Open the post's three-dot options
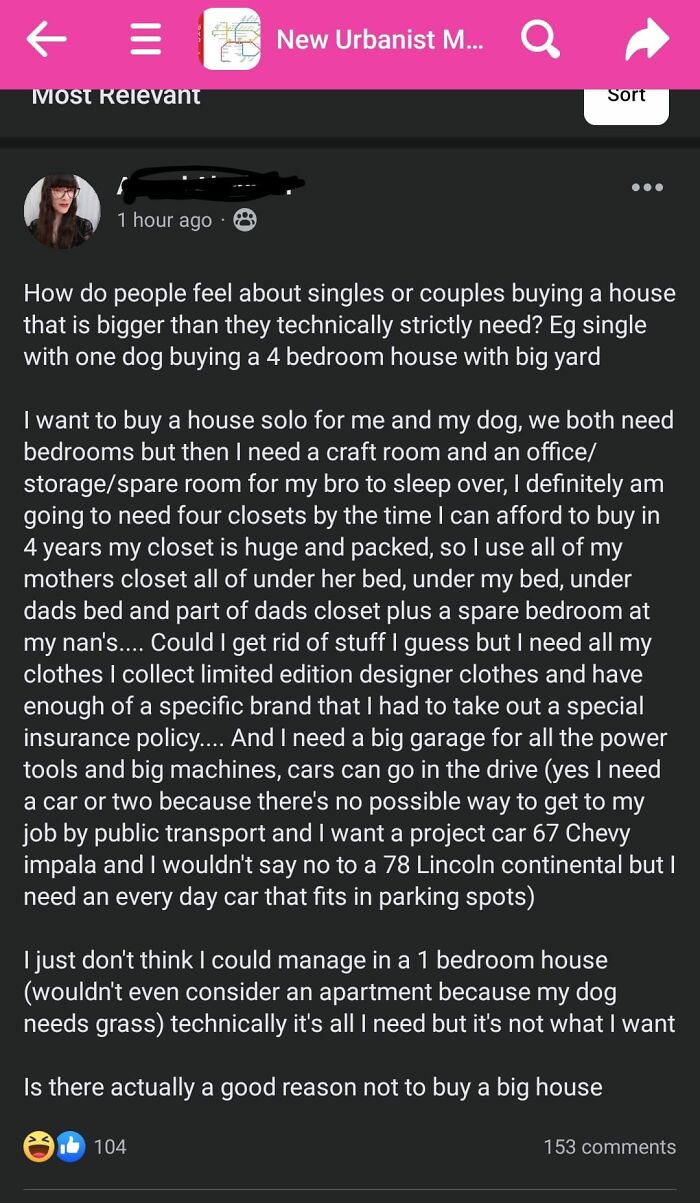Screen dimensions: 700x1203 click(x=647, y=187)
